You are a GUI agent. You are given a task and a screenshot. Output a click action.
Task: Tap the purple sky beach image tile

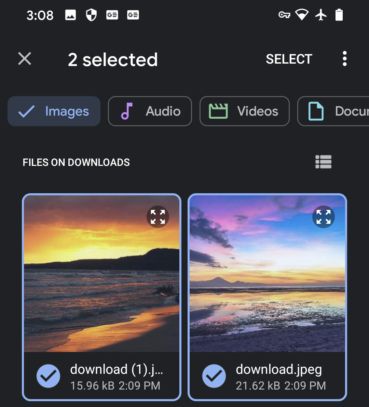click(267, 273)
